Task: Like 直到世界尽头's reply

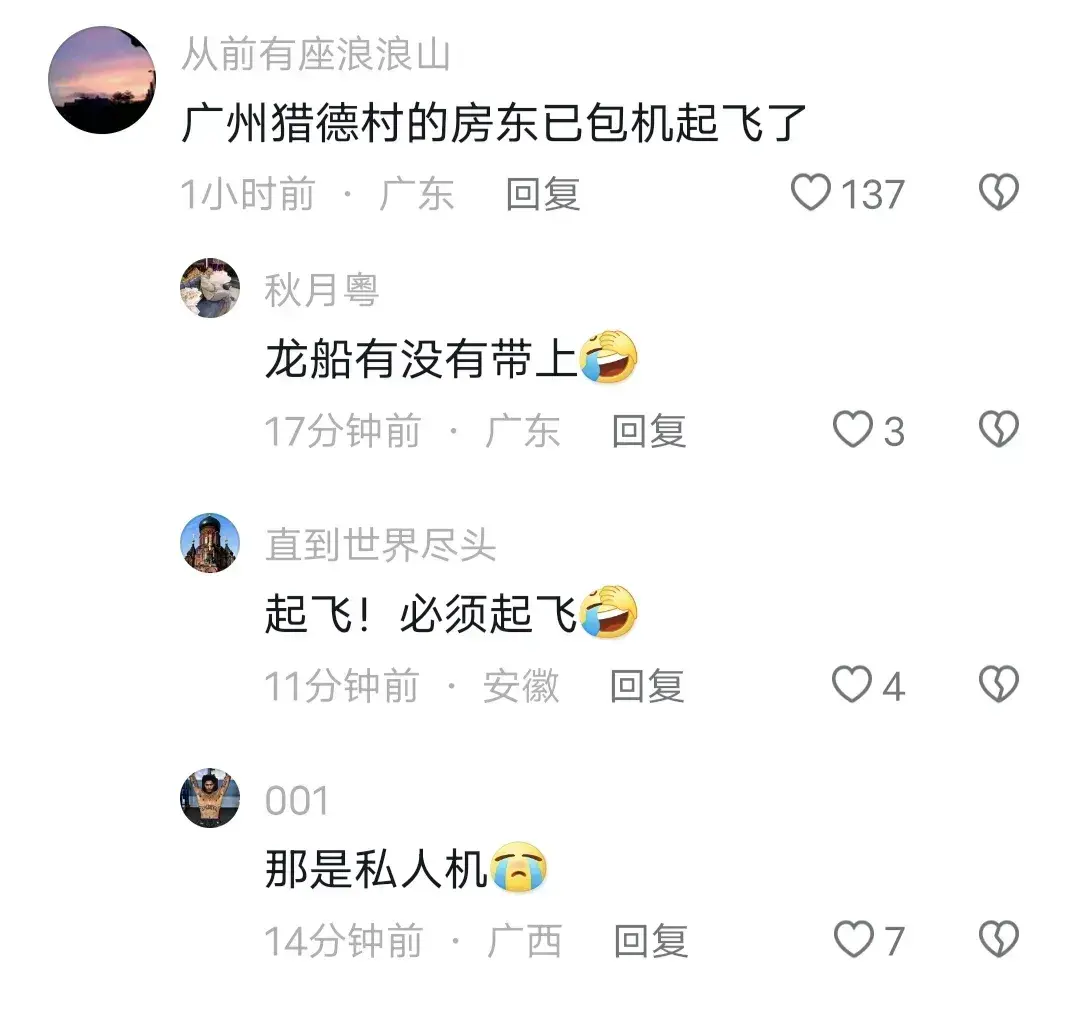Action: (853, 686)
